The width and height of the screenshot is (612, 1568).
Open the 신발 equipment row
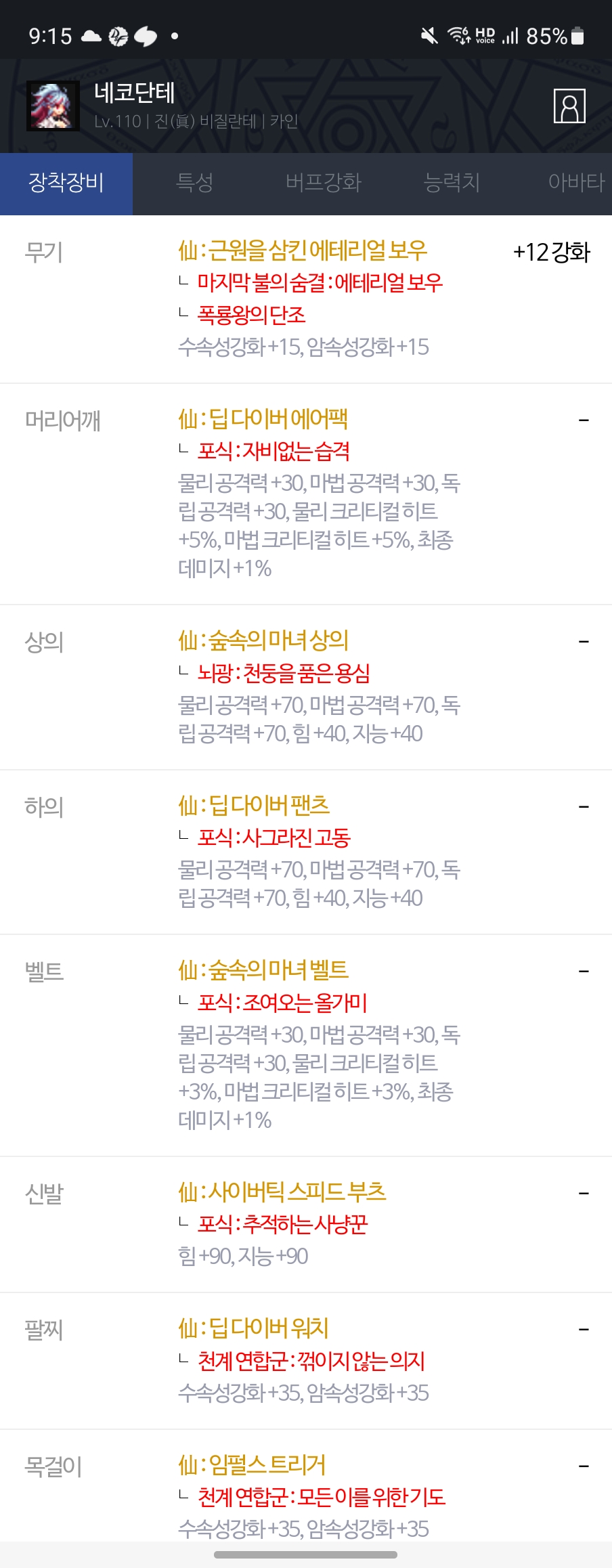click(305, 1223)
